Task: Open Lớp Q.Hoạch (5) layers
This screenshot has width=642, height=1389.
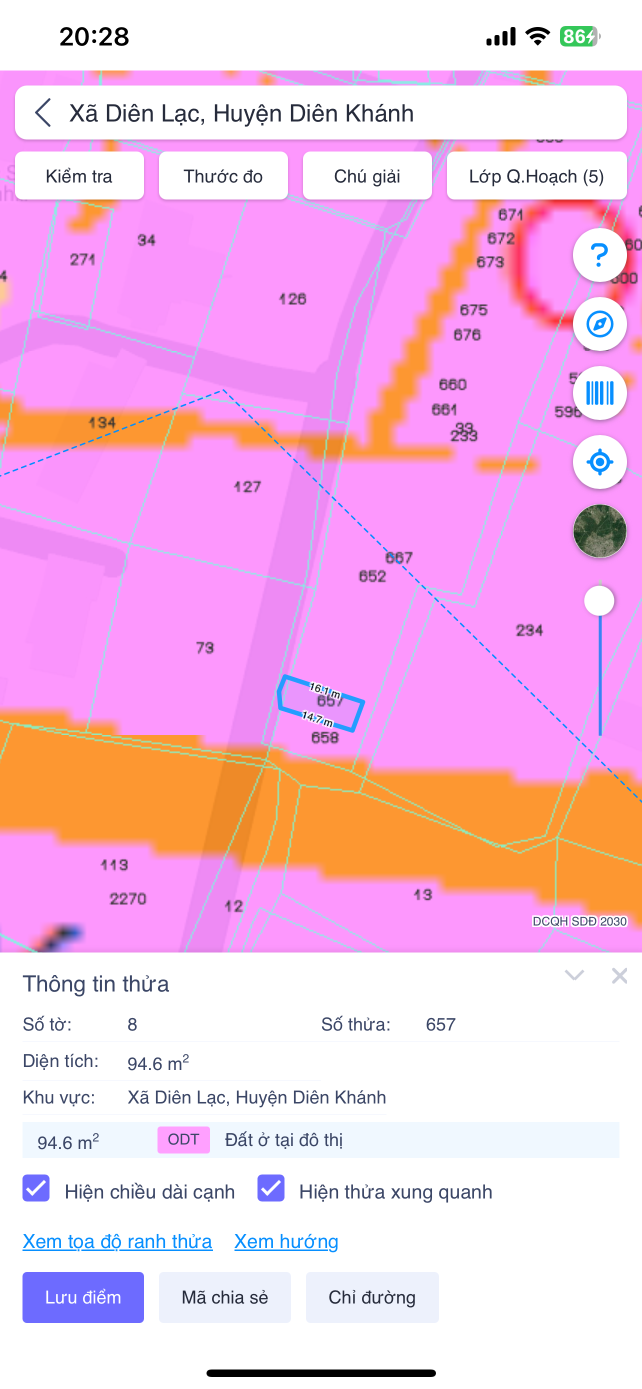Action: [536, 177]
